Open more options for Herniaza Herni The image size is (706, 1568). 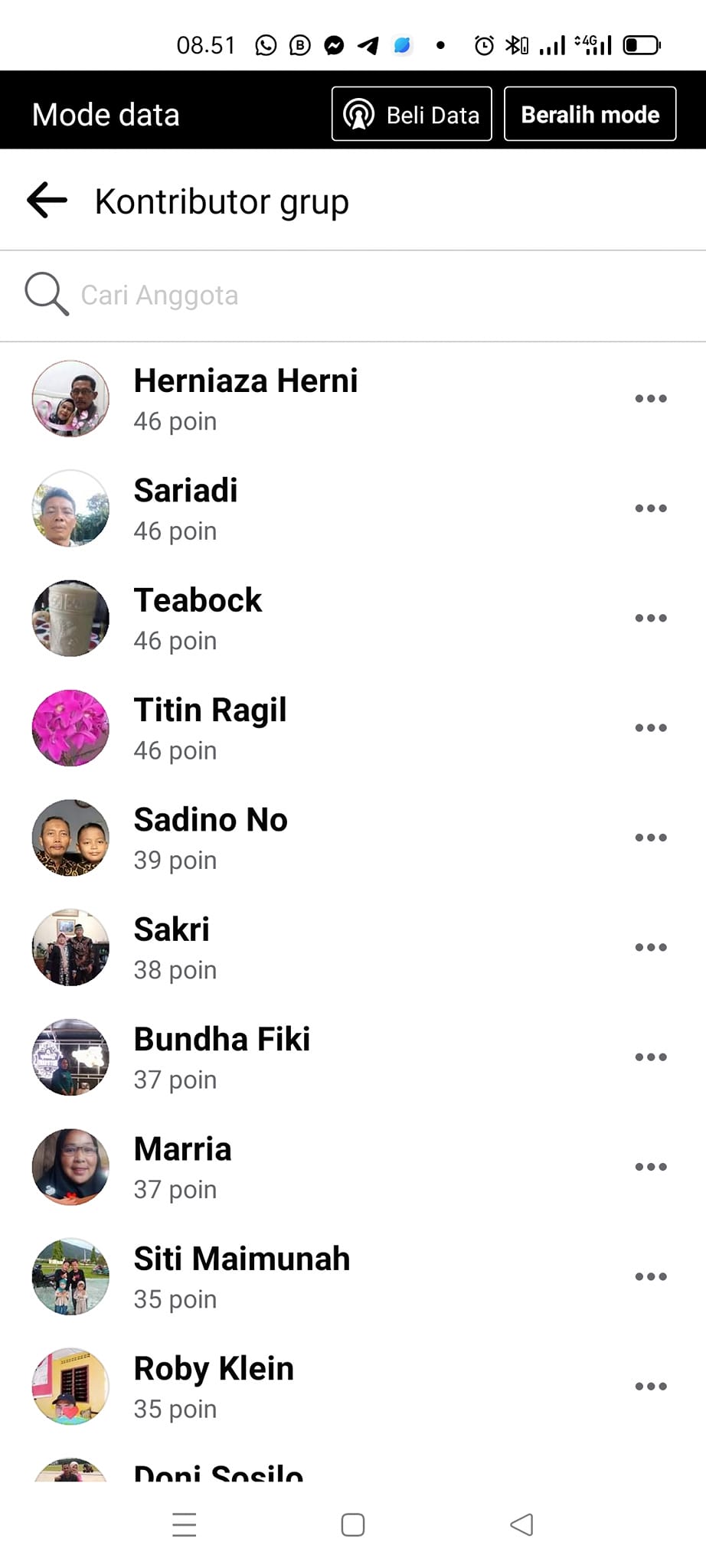[651, 399]
